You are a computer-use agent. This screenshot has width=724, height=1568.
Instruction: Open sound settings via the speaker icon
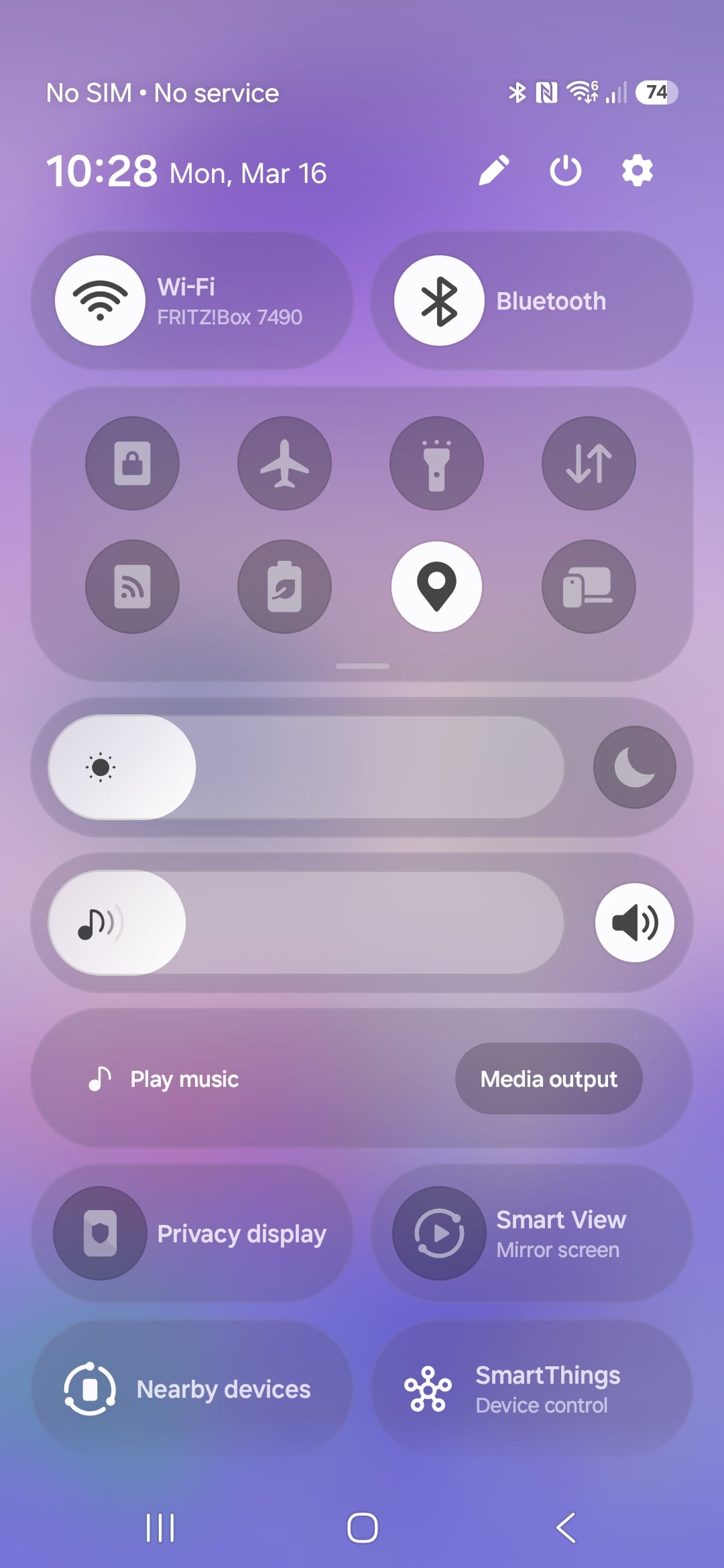point(634,923)
